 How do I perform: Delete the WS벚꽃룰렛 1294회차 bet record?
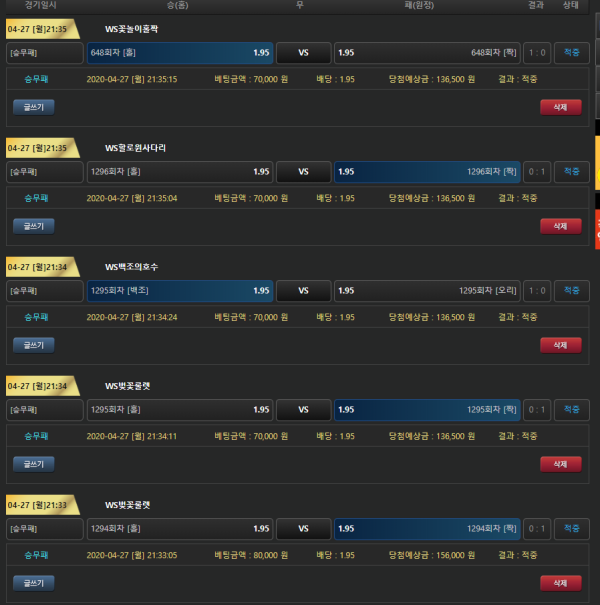tap(561, 583)
